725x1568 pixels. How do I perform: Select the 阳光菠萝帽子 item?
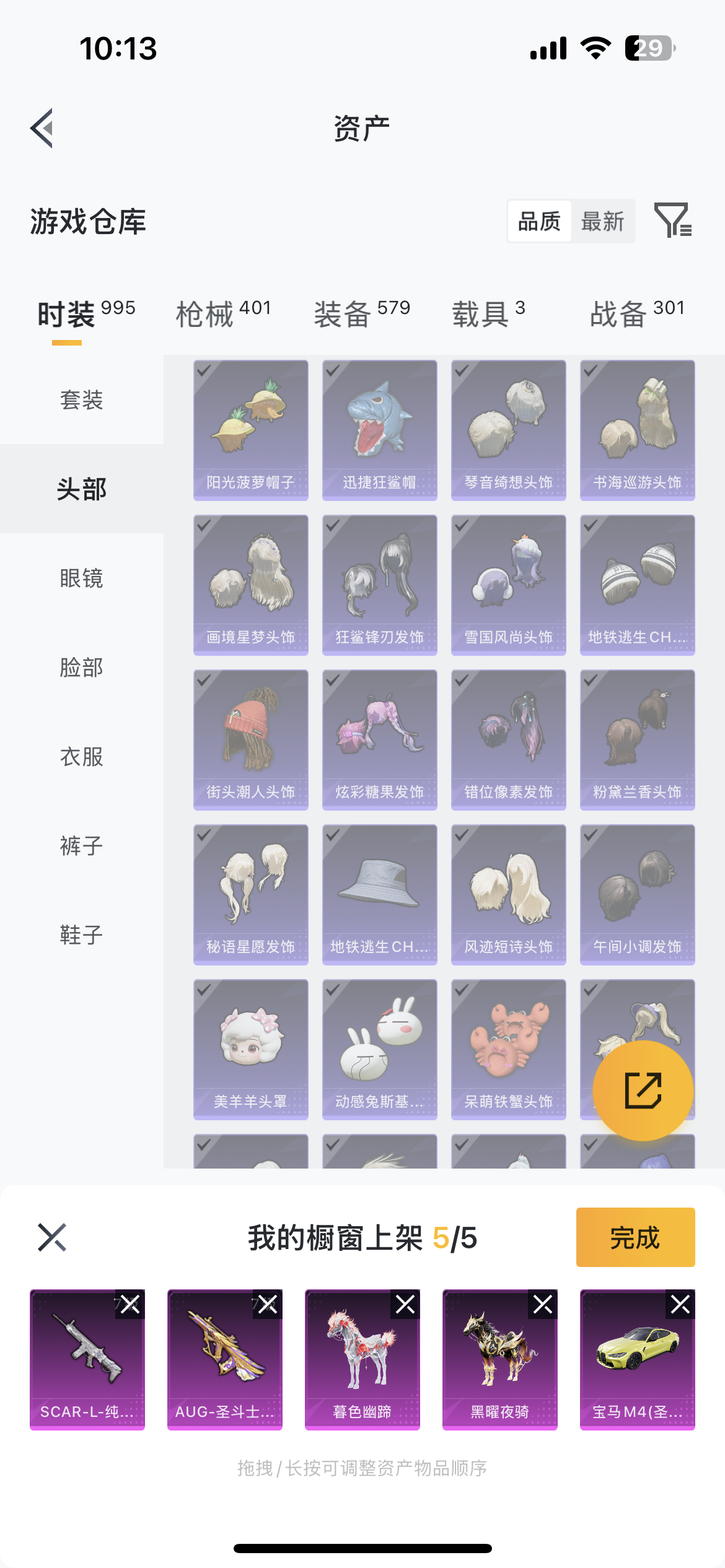click(250, 430)
